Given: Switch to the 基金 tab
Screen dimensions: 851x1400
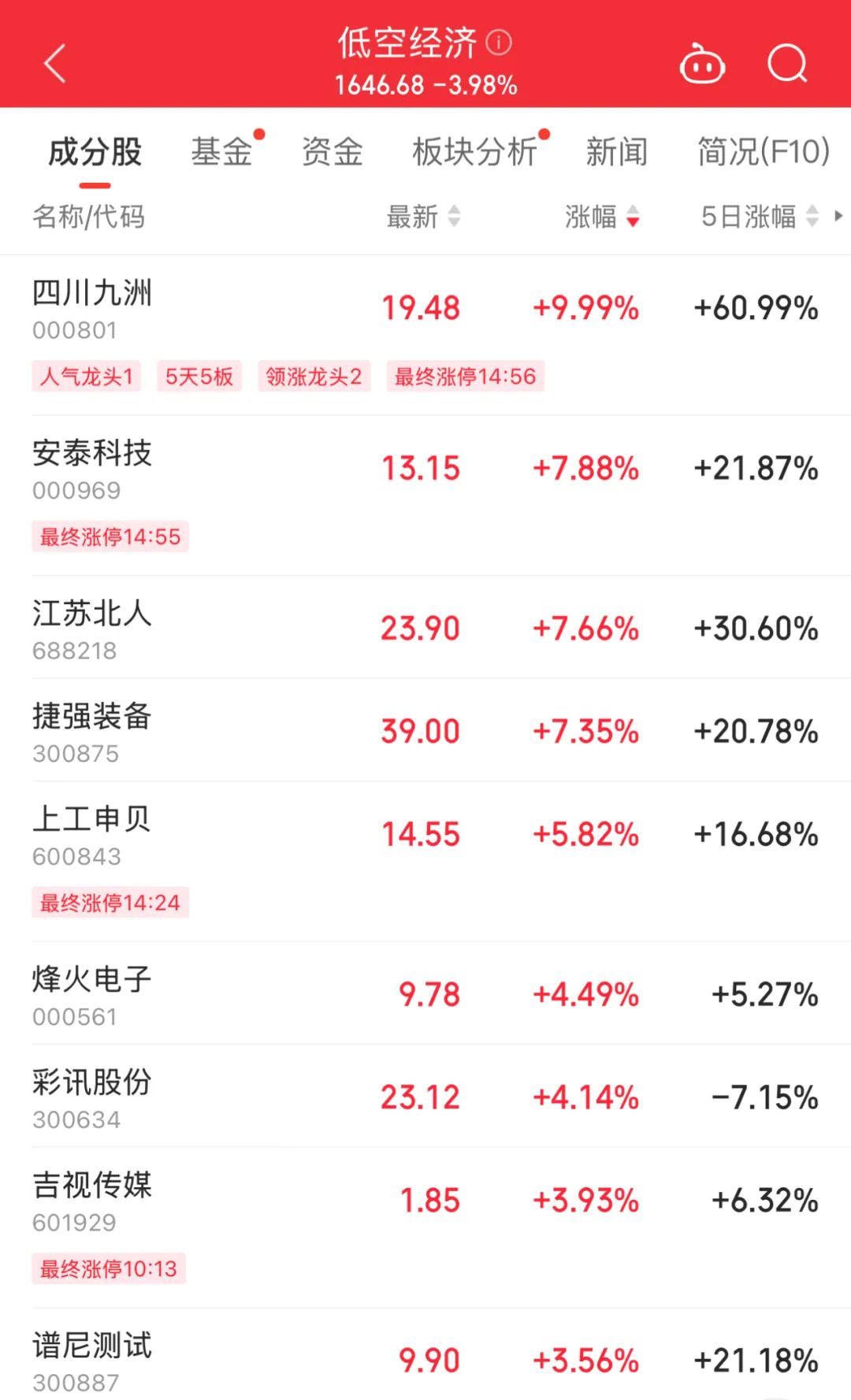Looking at the screenshot, I should point(221,152).
